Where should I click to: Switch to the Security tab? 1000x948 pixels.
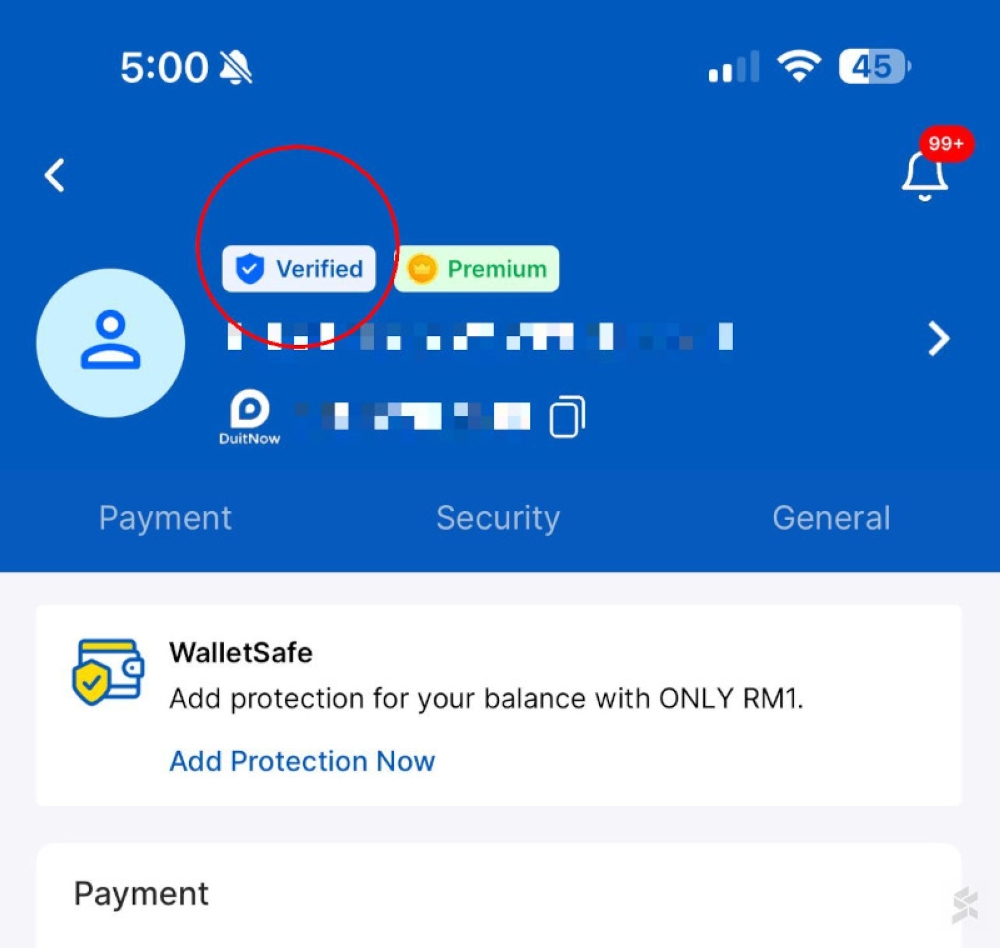(498, 518)
